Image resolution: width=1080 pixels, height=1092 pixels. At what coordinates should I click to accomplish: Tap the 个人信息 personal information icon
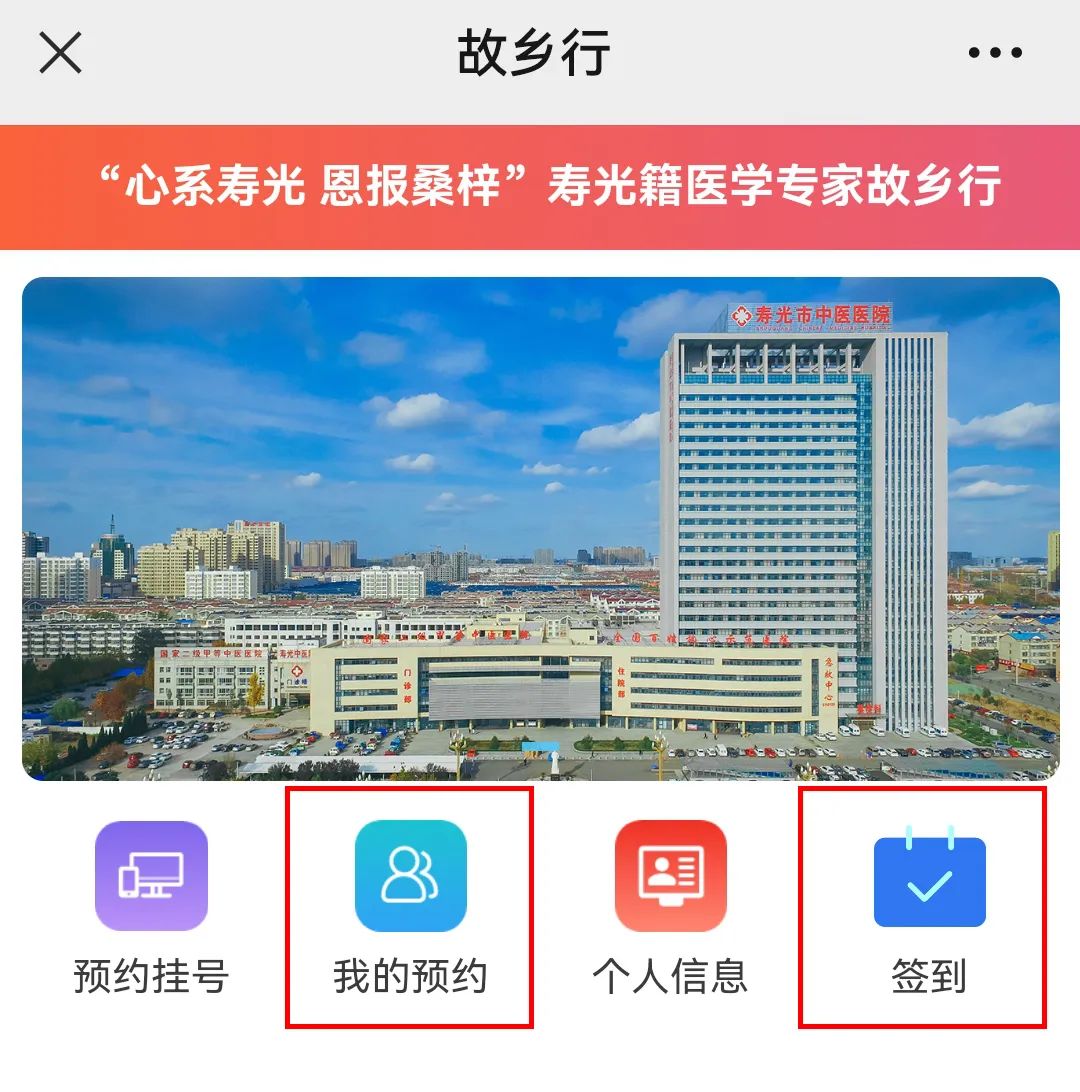pyautogui.click(x=673, y=875)
